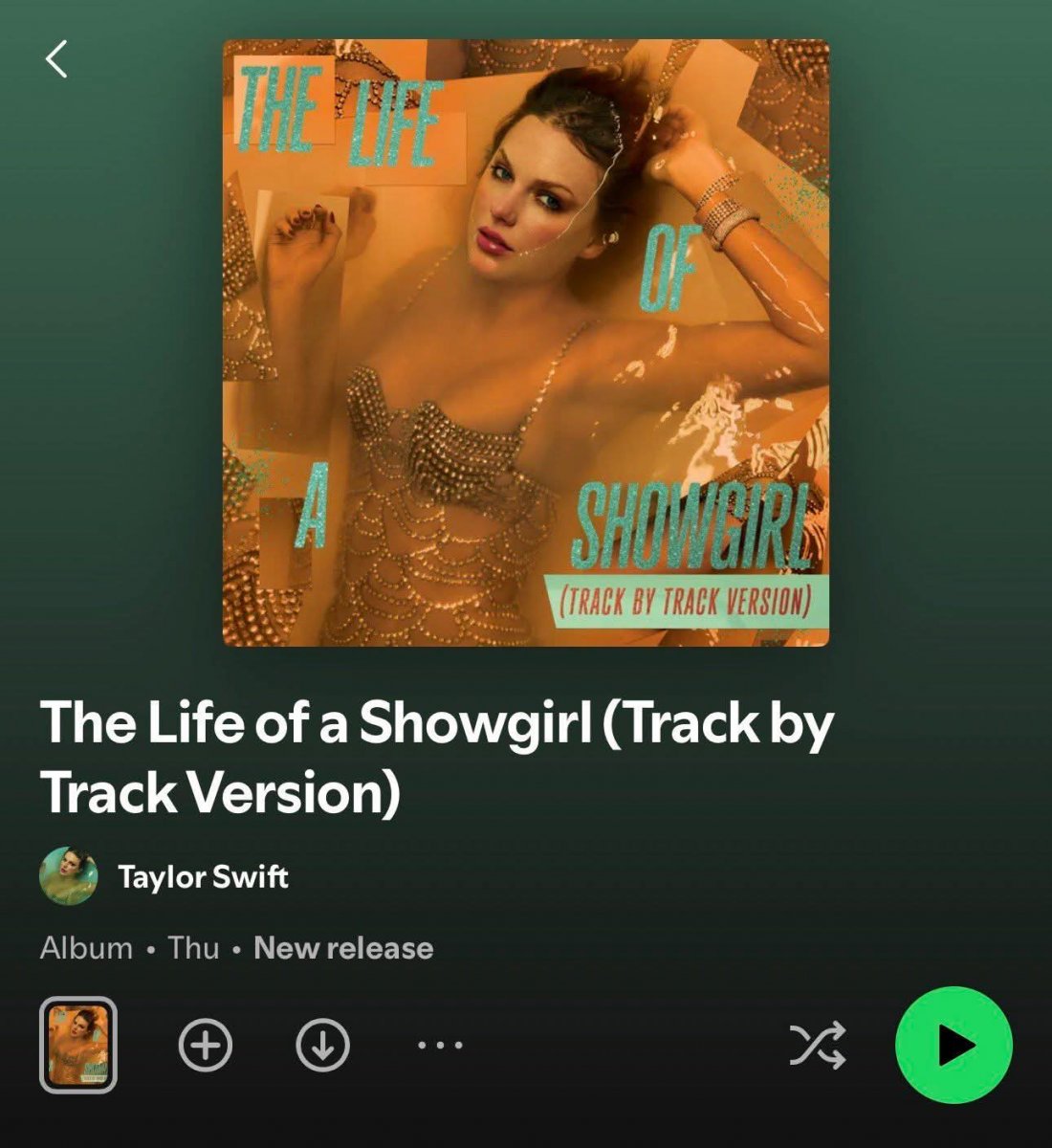This screenshot has height=1148, width=1052.
Task: View the large album cover art
Action: point(526,342)
